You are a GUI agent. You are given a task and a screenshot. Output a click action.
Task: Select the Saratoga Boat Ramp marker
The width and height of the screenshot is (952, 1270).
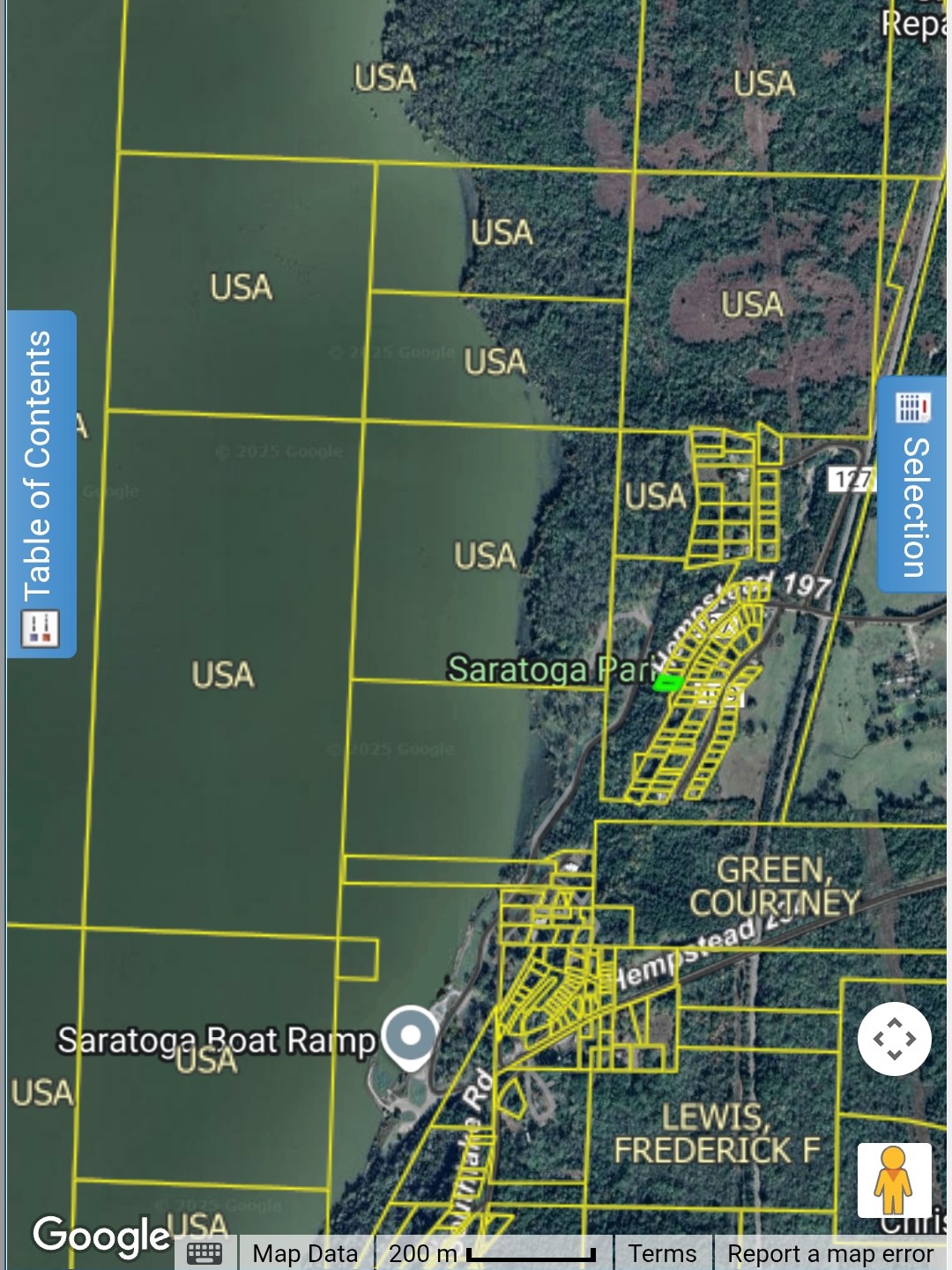[410, 1036]
